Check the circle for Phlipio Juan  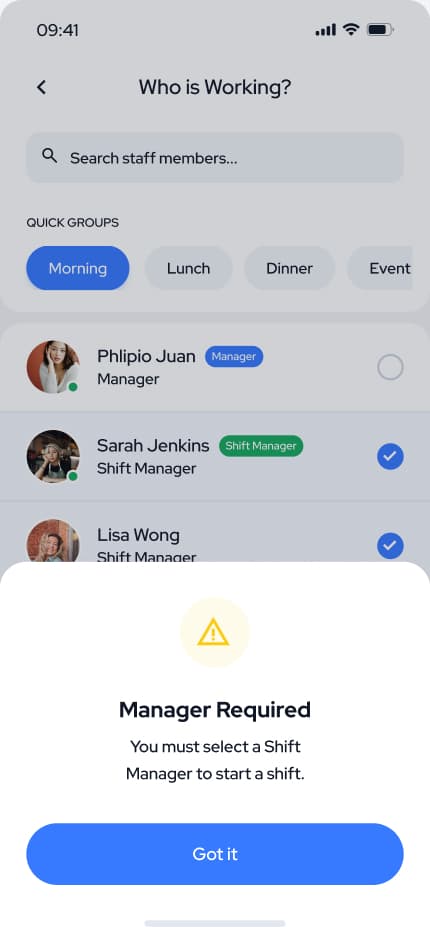[x=390, y=367]
